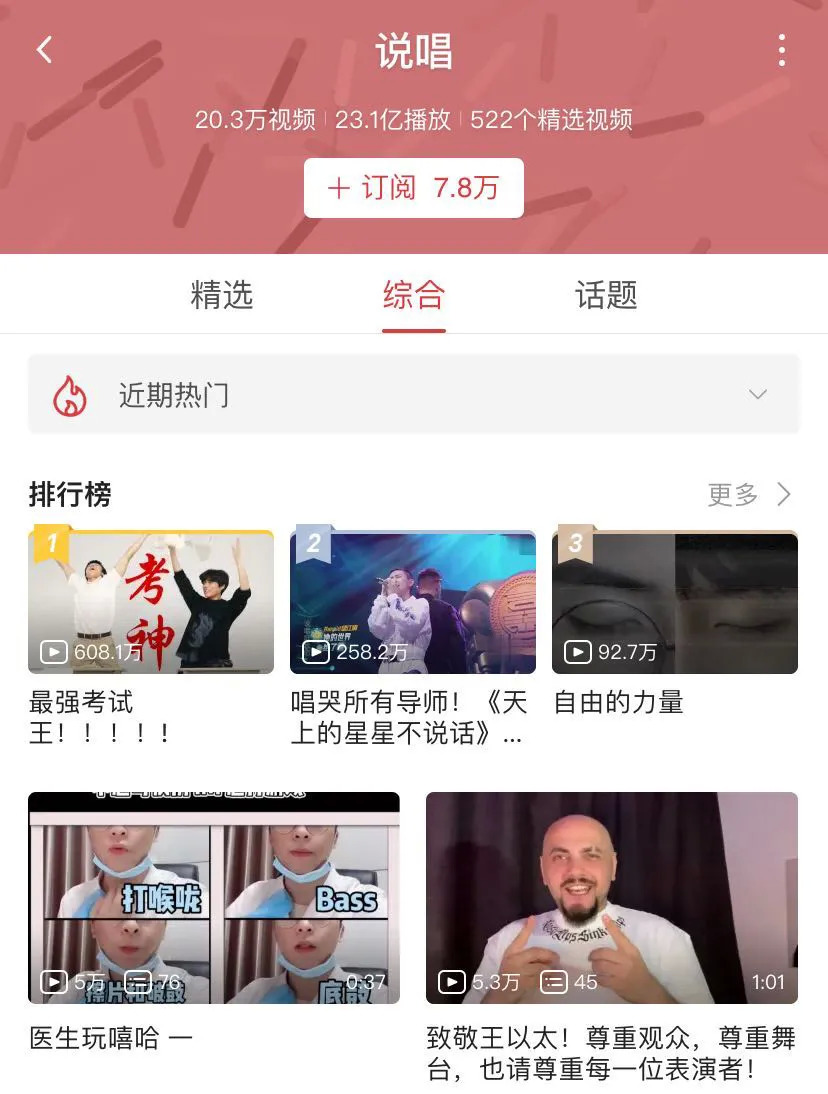Open the 致敬王以太 video
828x1094 pixels.
[612, 898]
